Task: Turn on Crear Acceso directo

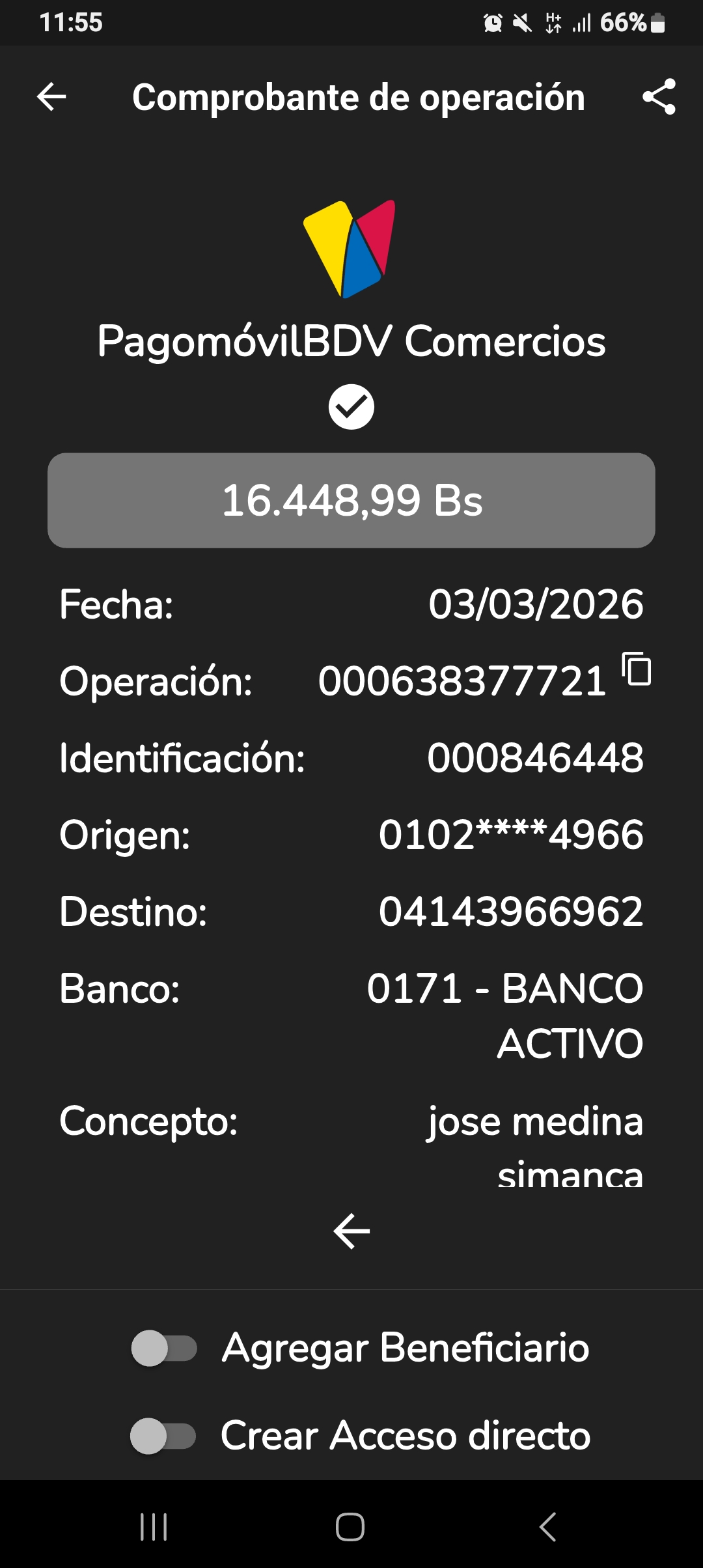Action: click(x=163, y=1436)
